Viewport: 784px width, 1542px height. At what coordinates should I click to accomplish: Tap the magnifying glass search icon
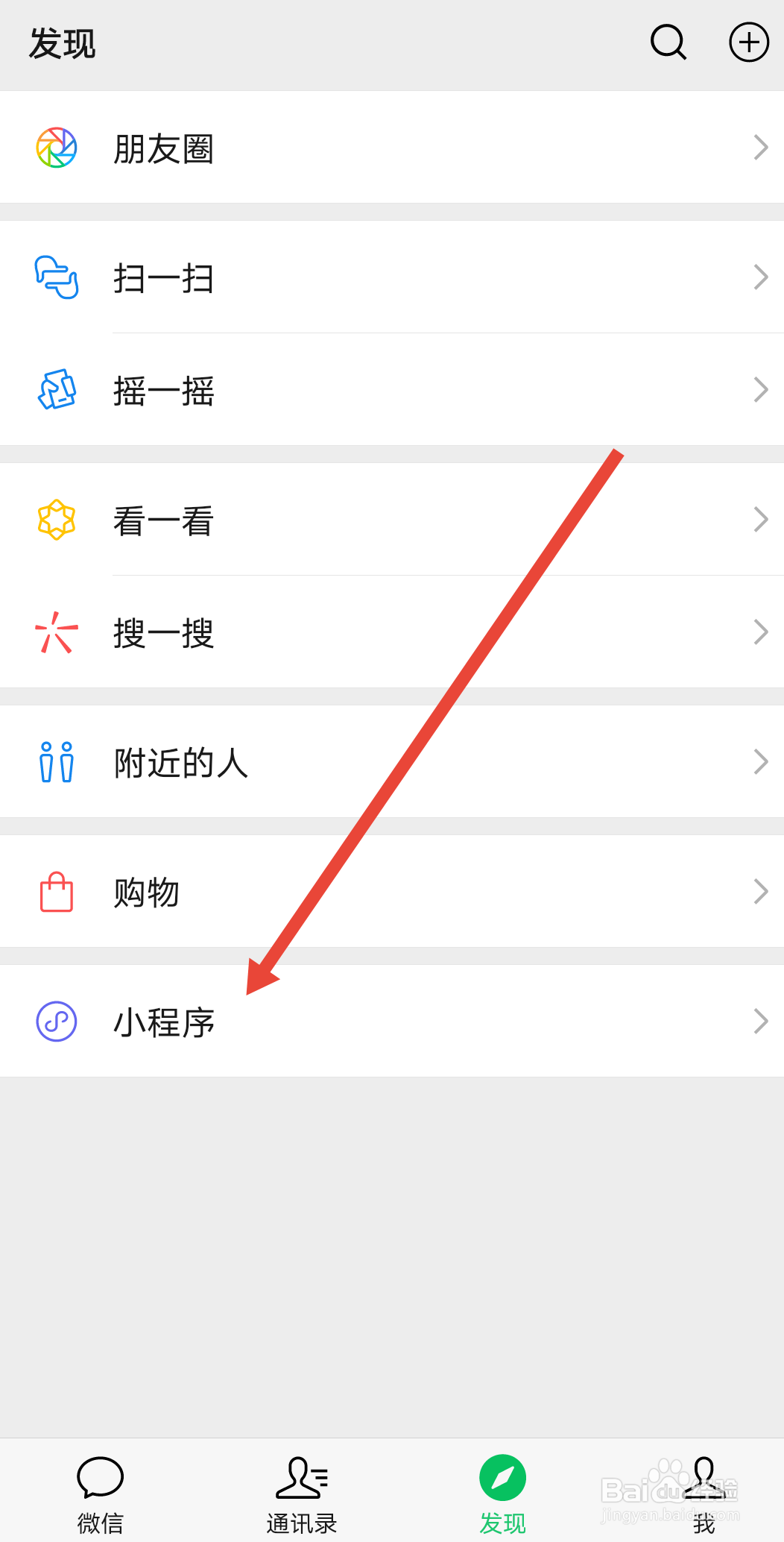tap(668, 43)
